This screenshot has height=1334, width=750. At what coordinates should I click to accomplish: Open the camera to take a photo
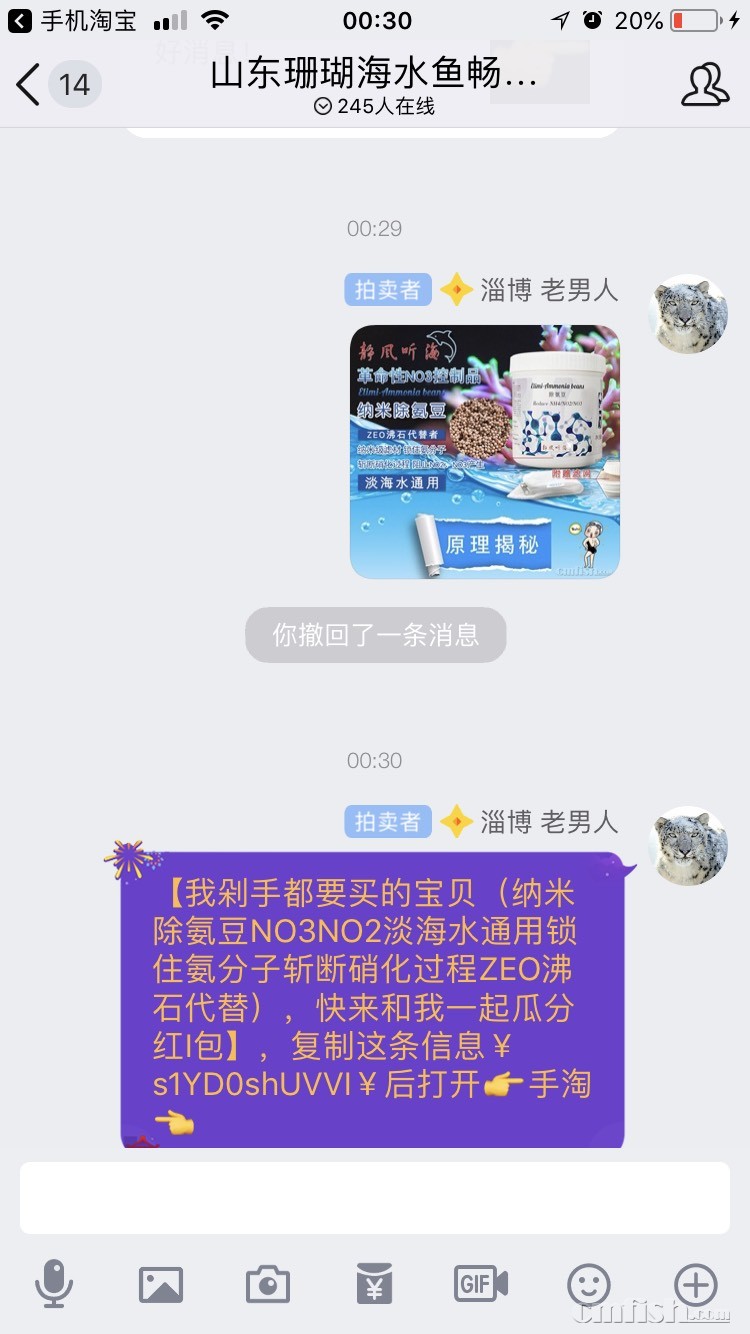click(x=267, y=1283)
